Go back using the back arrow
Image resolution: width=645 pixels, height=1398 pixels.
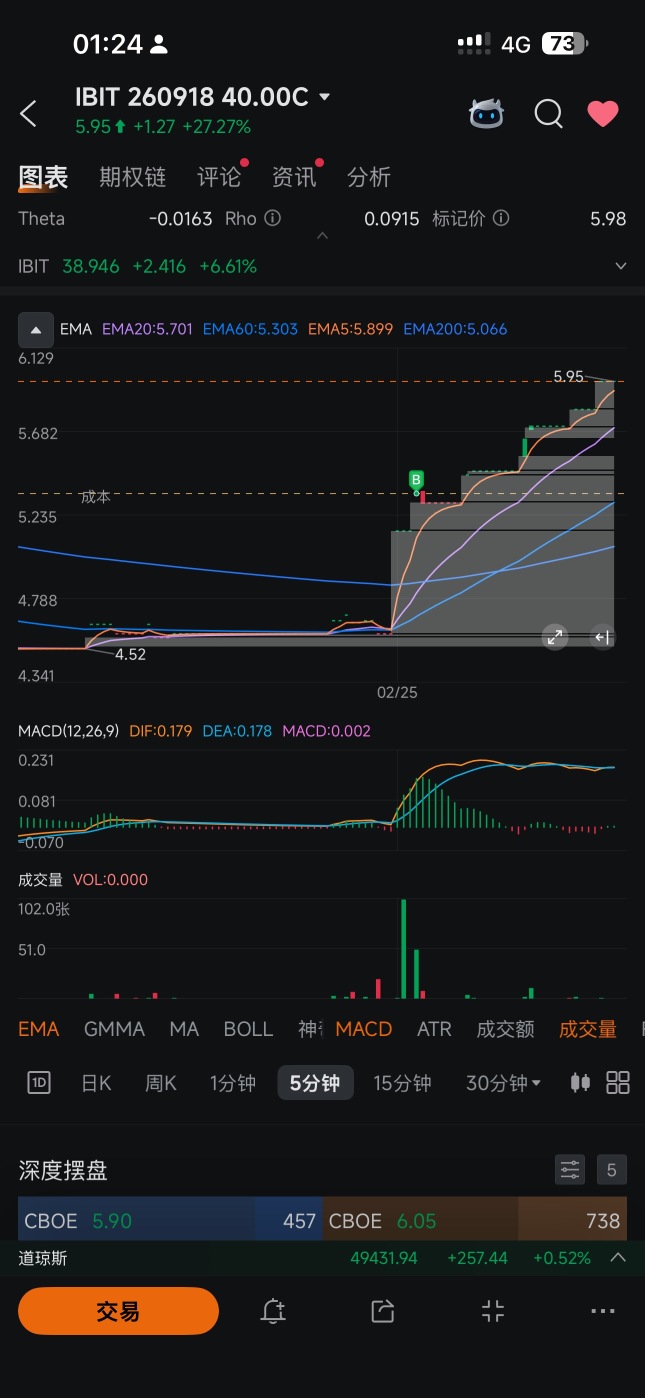pos(29,114)
